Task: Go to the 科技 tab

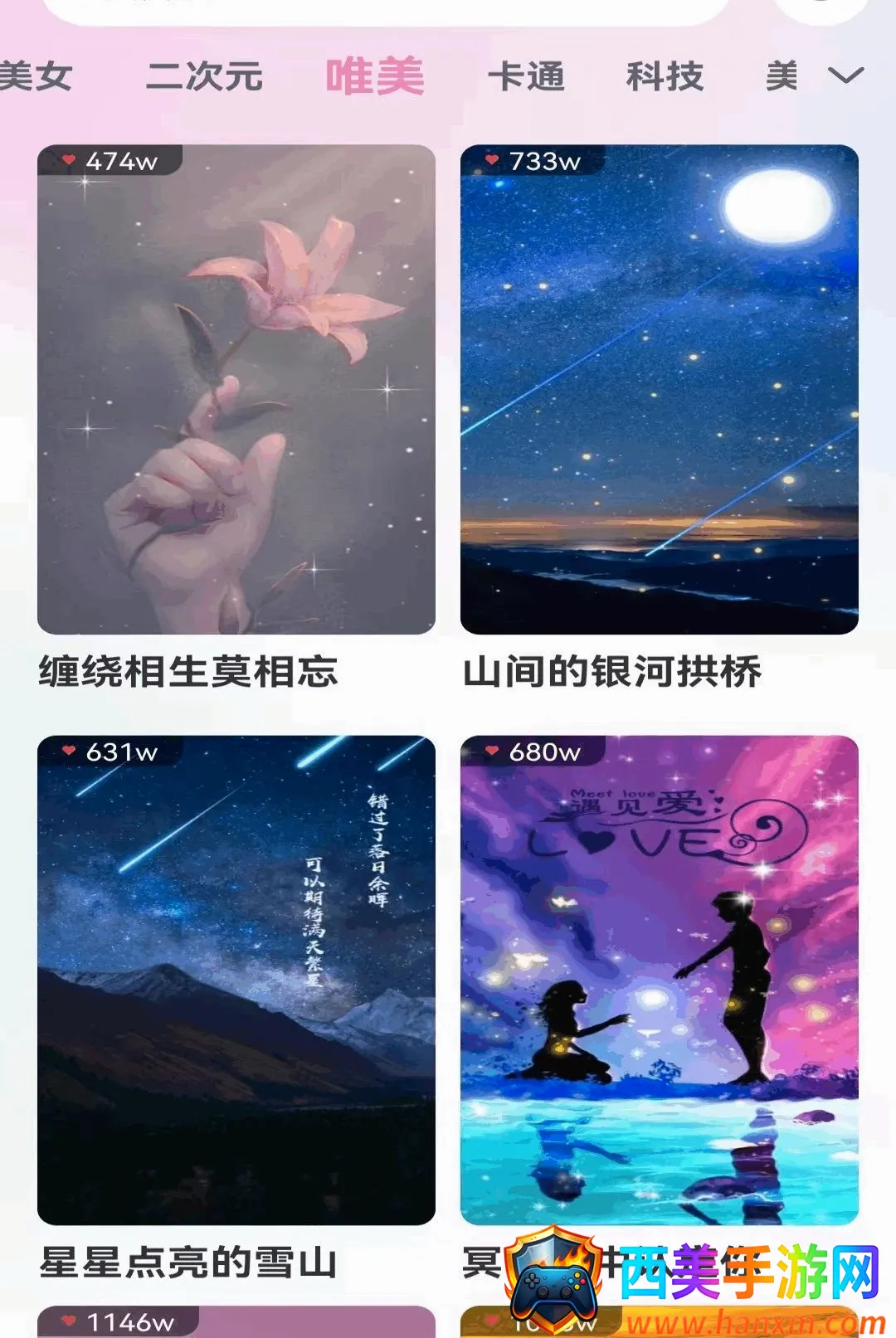Action: pos(665,76)
